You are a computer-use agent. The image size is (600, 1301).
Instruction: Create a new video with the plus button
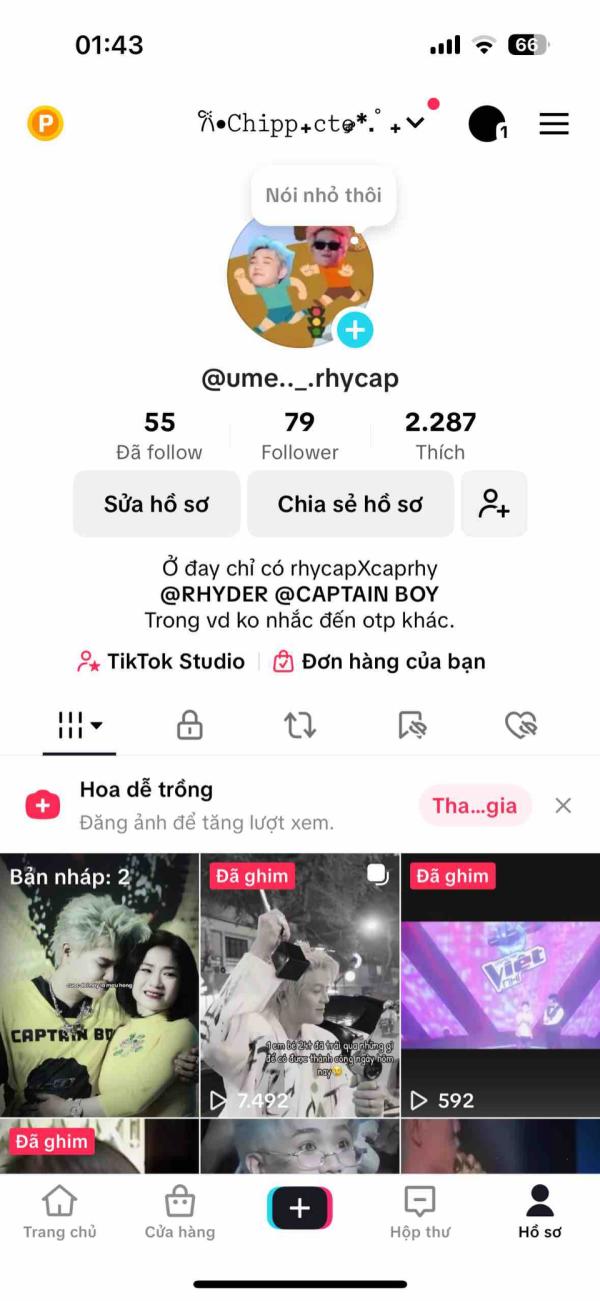[300, 1208]
